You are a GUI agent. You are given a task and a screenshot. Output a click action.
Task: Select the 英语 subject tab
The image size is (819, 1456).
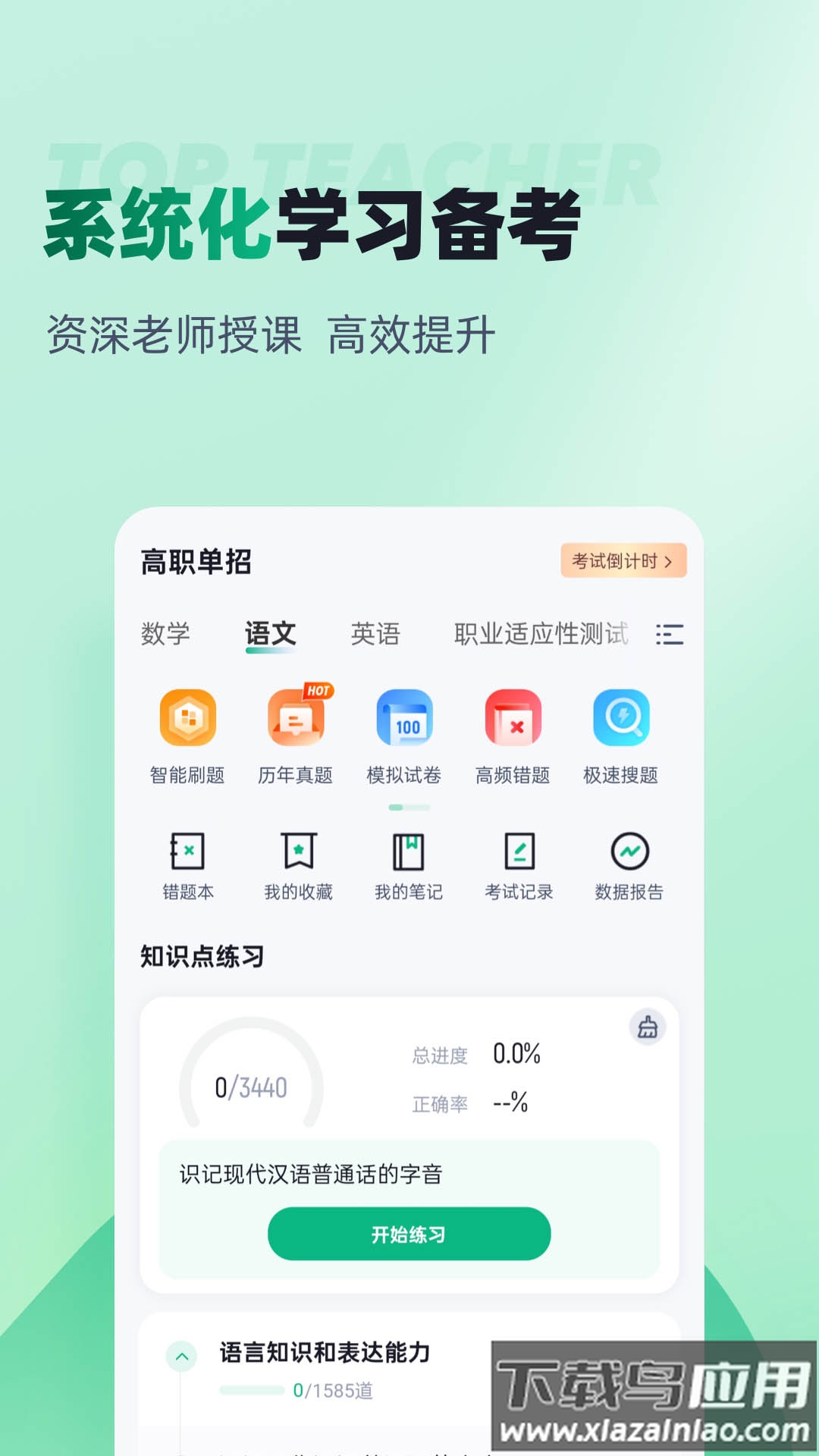coord(377,635)
